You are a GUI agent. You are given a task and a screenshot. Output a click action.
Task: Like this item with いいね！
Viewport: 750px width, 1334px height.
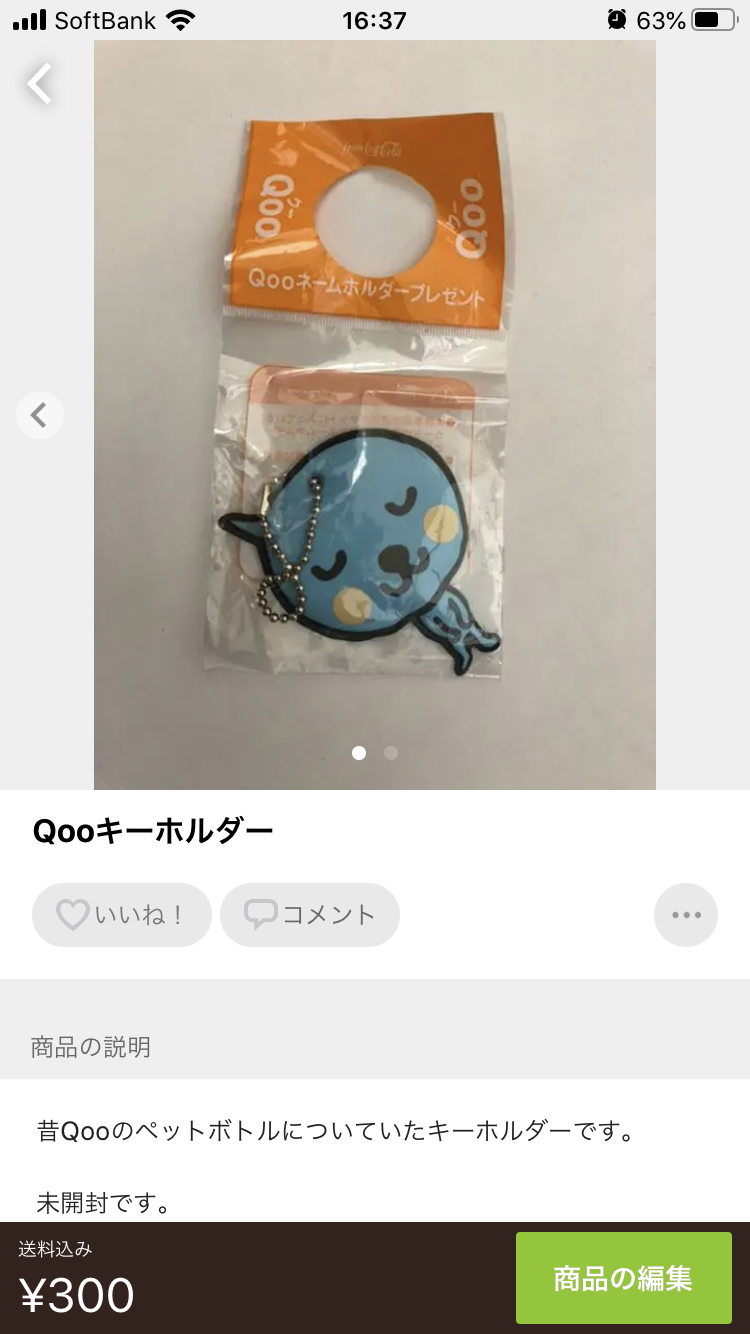(x=122, y=914)
